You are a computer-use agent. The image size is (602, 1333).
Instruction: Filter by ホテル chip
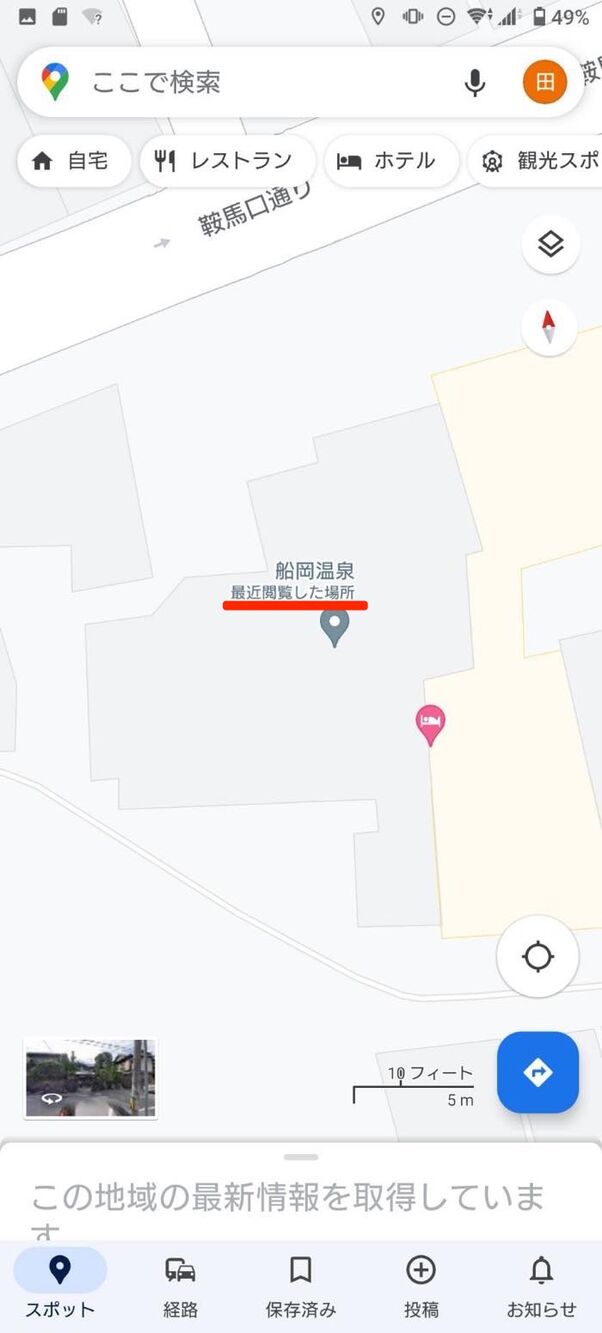click(x=391, y=161)
